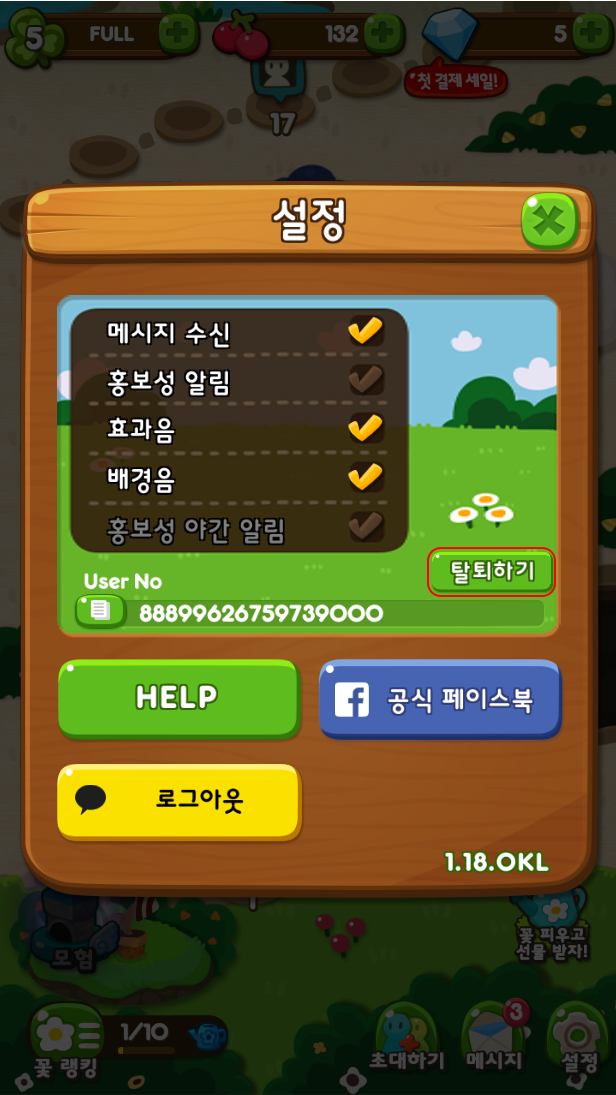This screenshot has width=616, height=1095.
Task: Close the 설정 settings dialog
Action: 550,223
